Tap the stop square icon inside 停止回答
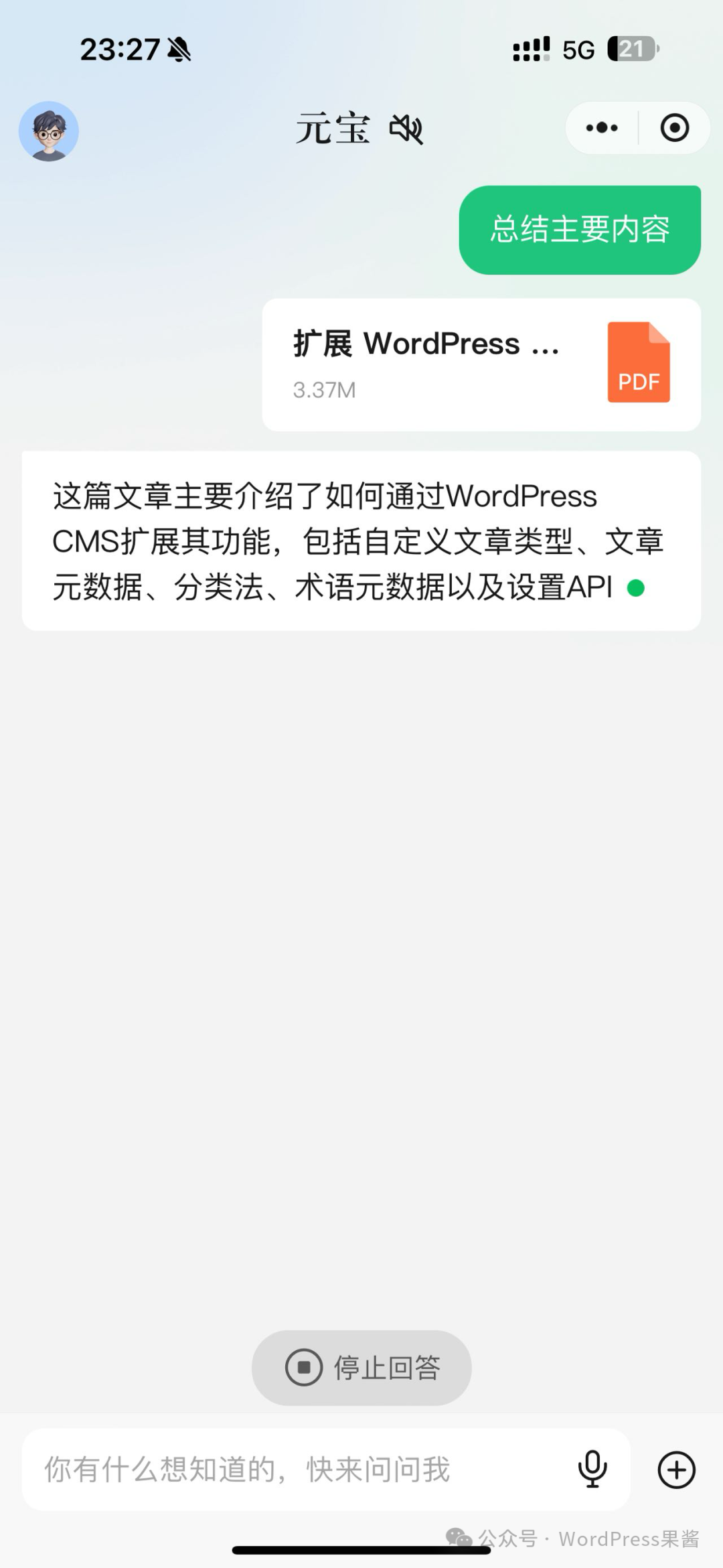 point(305,1368)
